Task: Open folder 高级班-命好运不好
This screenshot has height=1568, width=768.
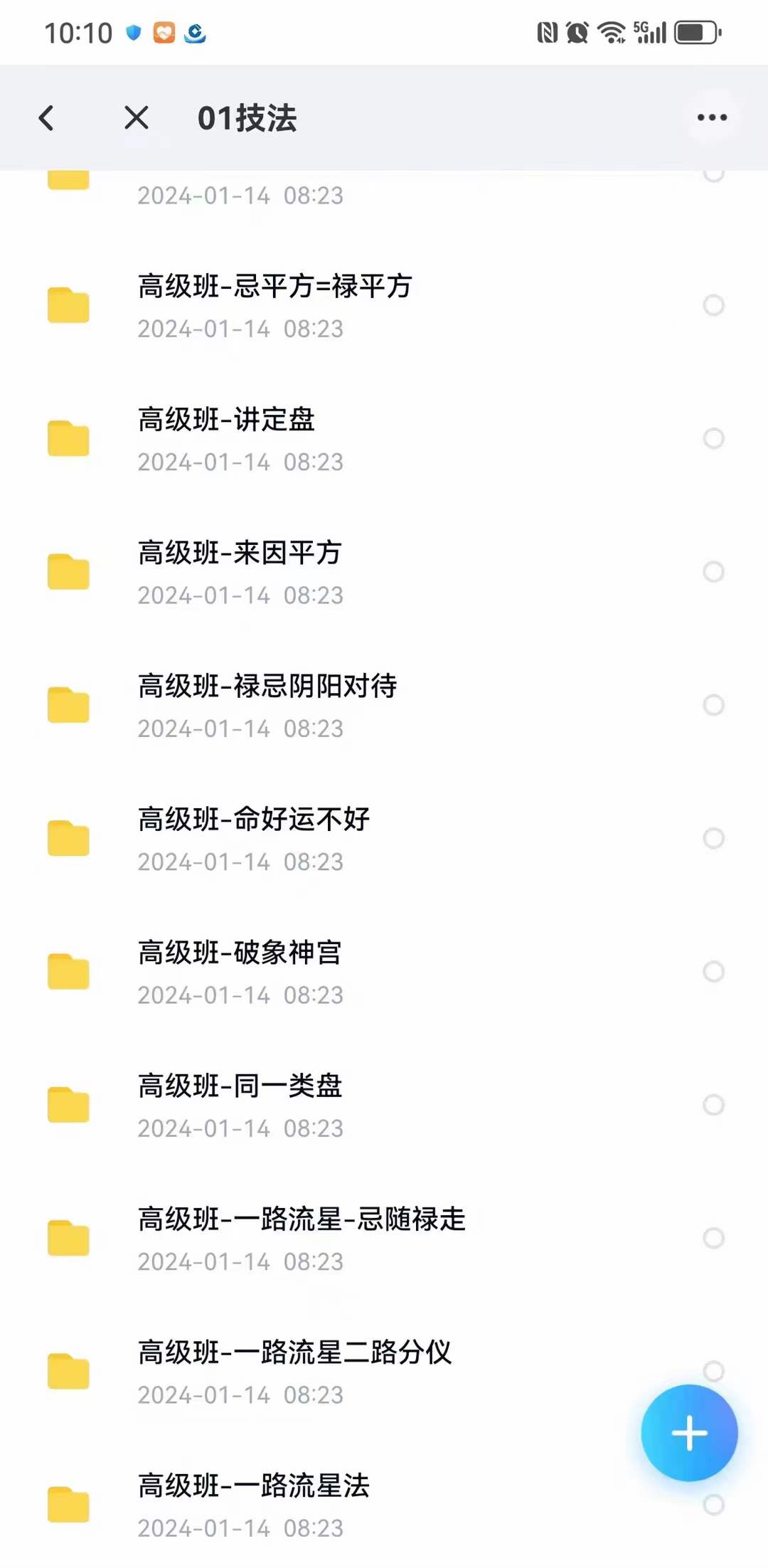Action: (x=384, y=839)
